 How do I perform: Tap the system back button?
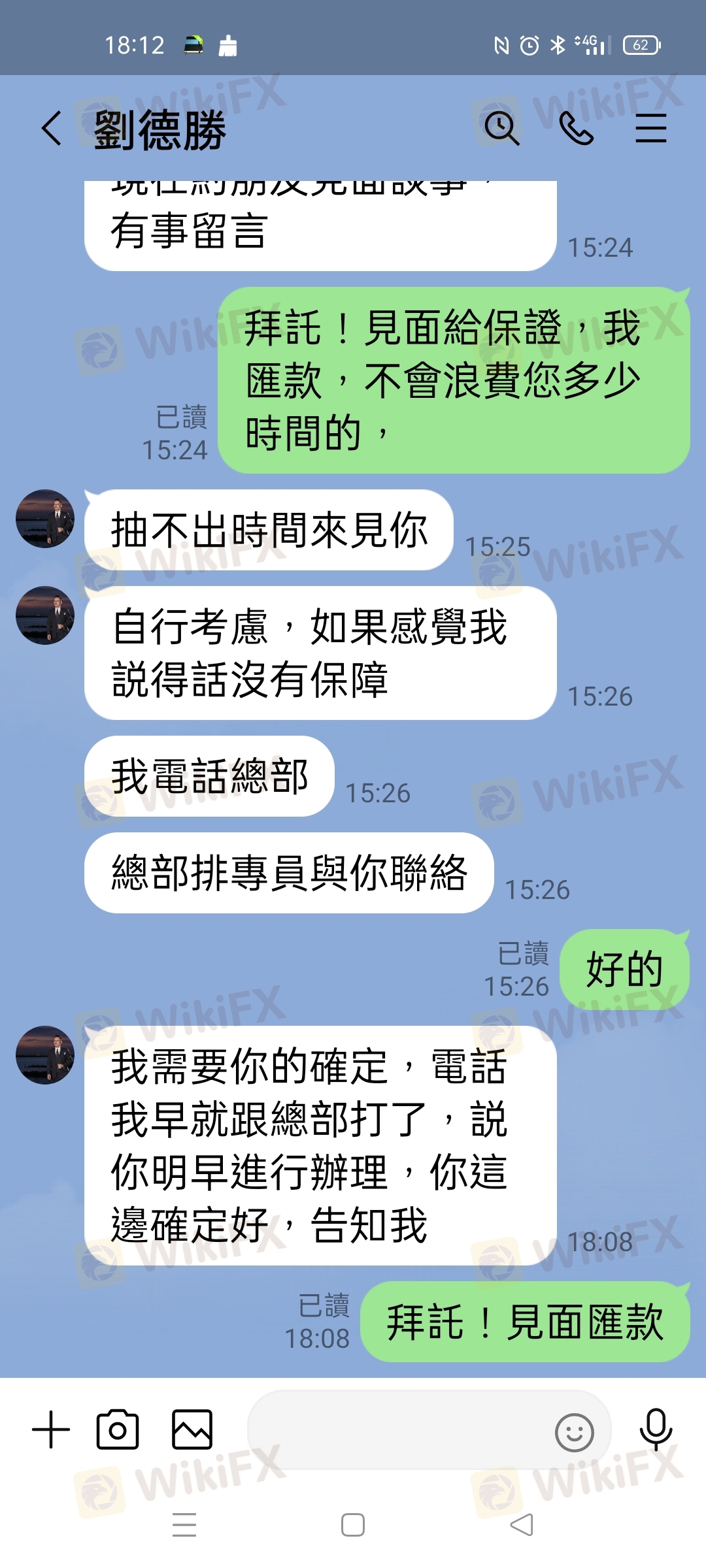pos(522,1525)
